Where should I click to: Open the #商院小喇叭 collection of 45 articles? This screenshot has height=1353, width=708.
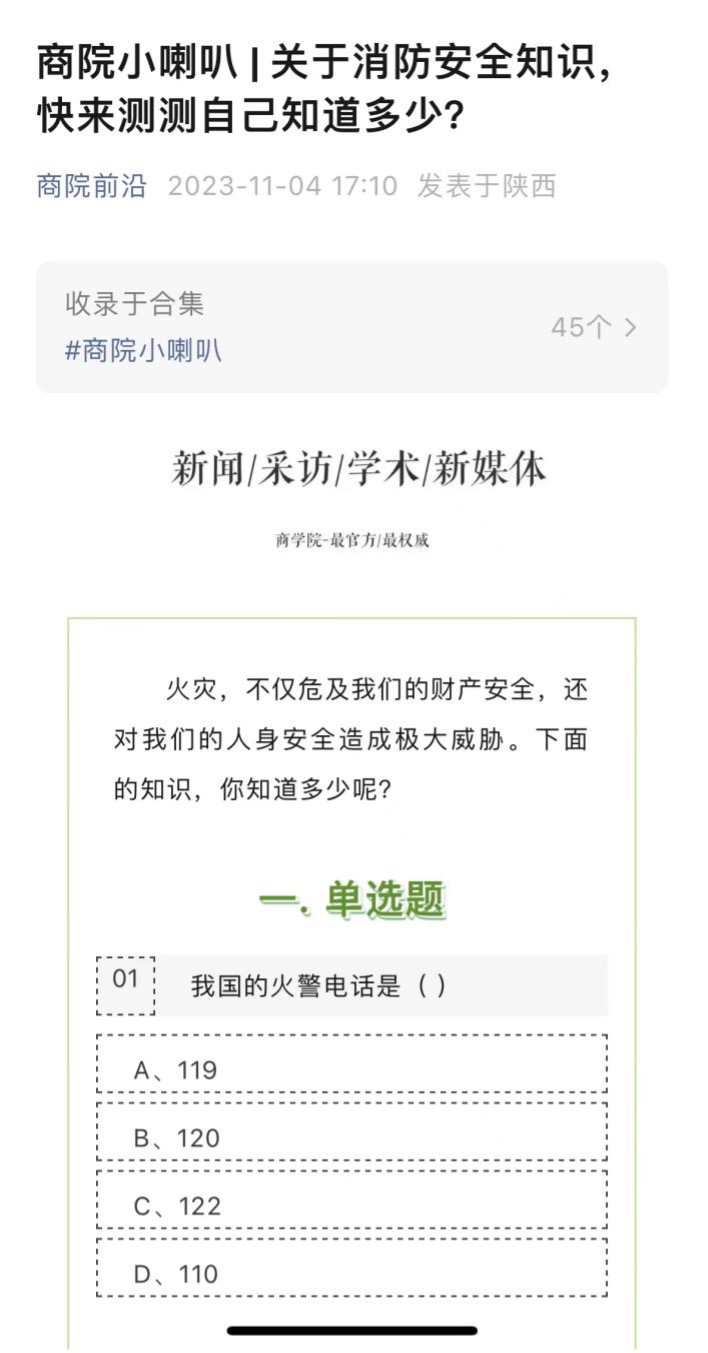click(144, 350)
